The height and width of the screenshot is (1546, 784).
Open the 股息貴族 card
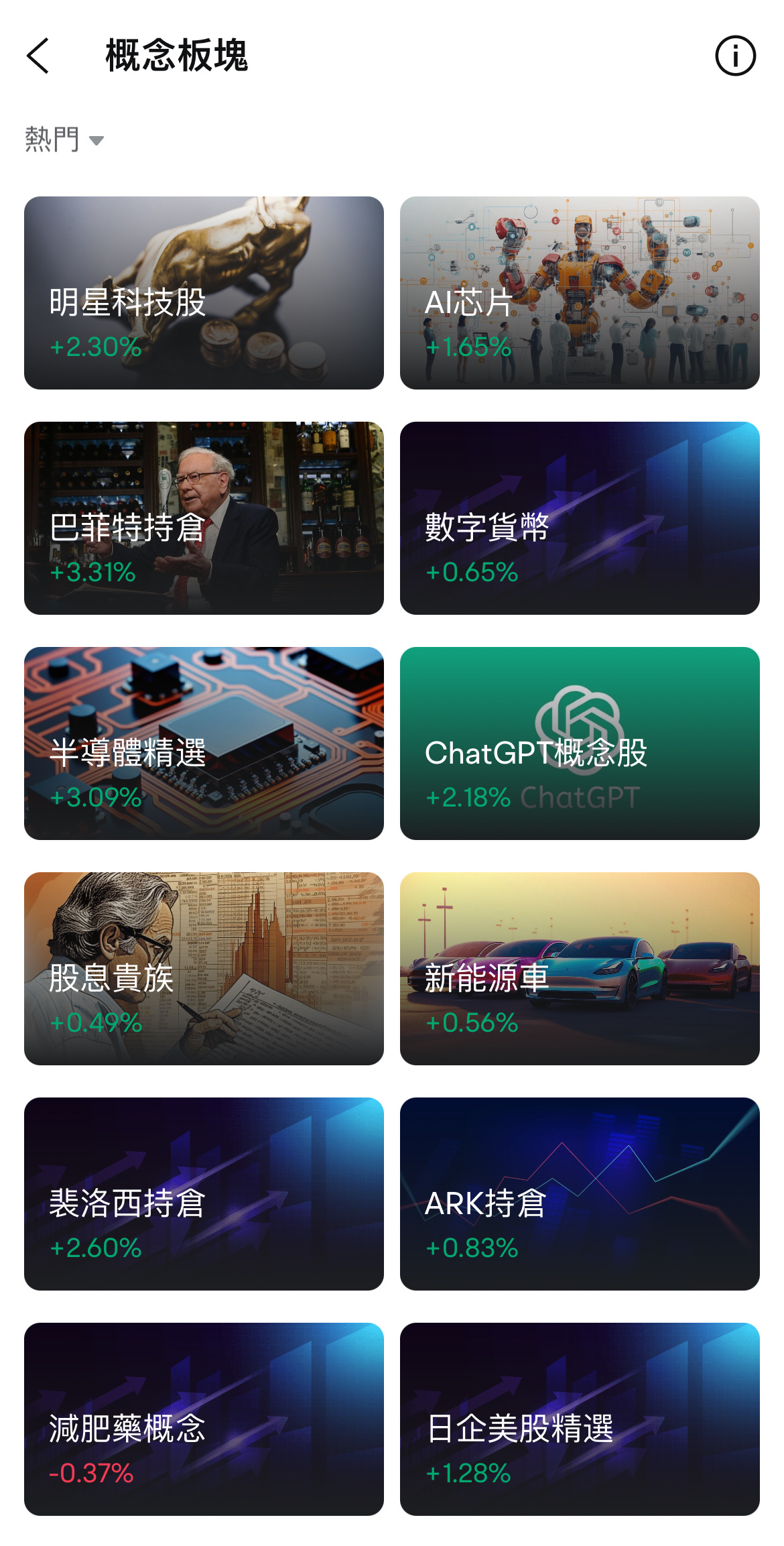click(204, 969)
